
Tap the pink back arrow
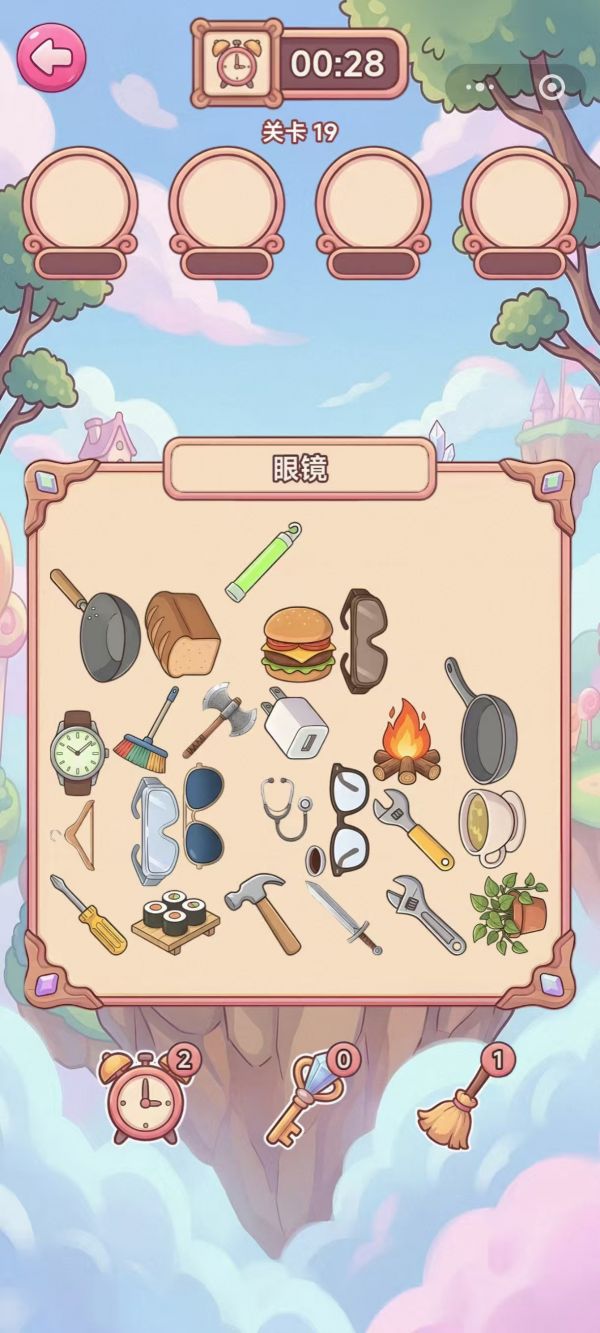[x=52, y=57]
